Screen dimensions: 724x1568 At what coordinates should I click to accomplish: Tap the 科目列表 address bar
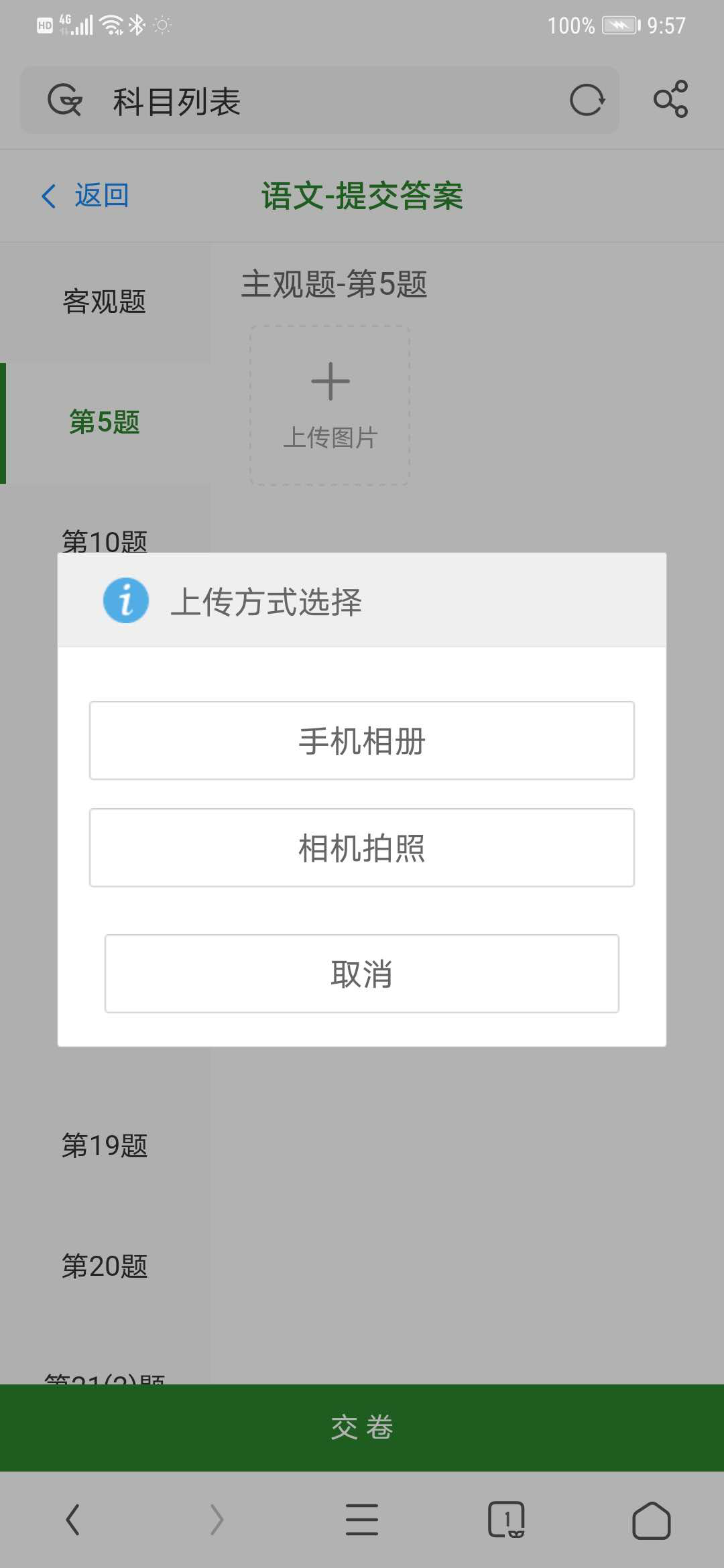point(322,101)
